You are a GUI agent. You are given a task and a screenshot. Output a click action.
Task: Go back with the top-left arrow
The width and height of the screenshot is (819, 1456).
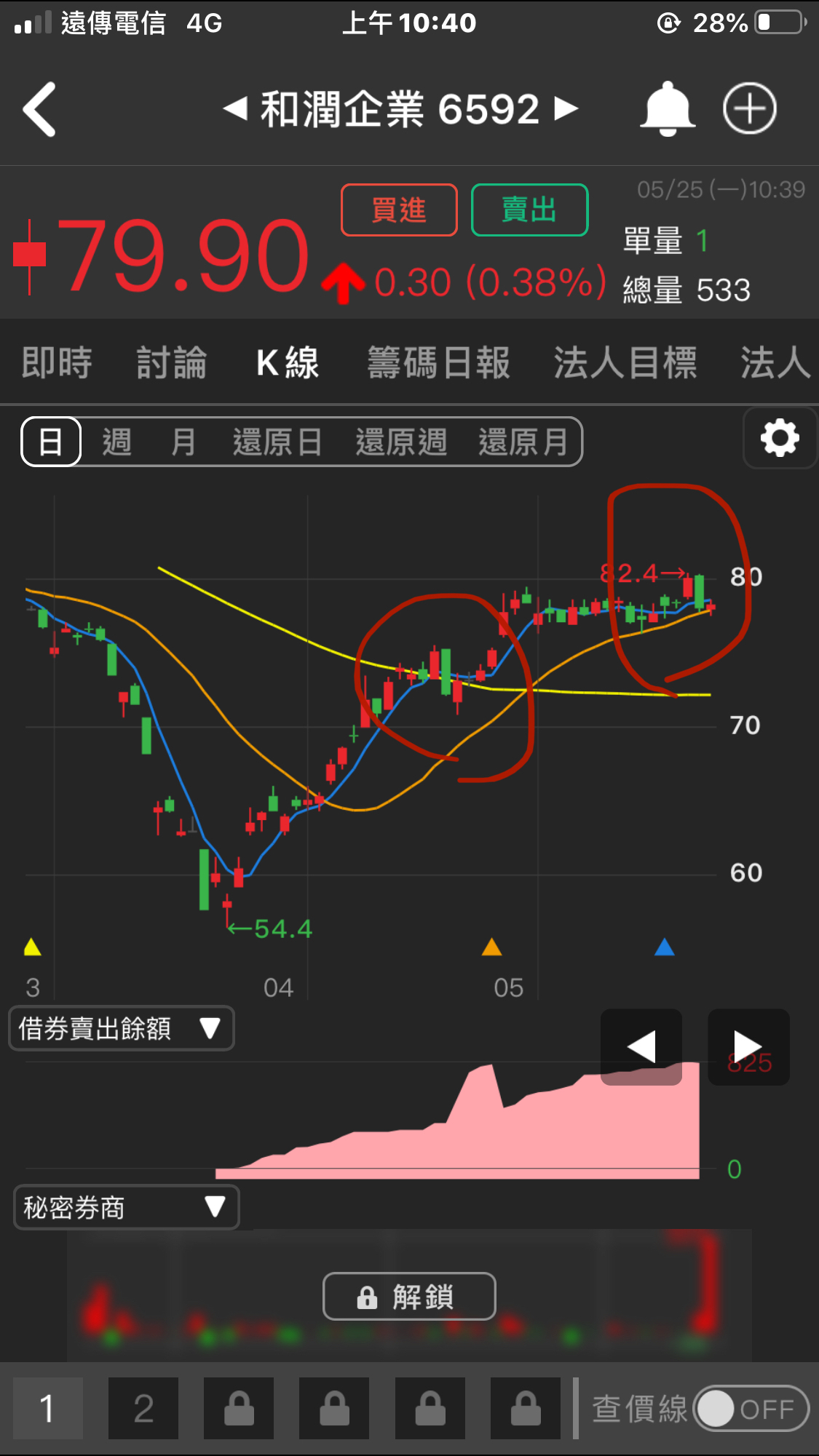[x=39, y=109]
